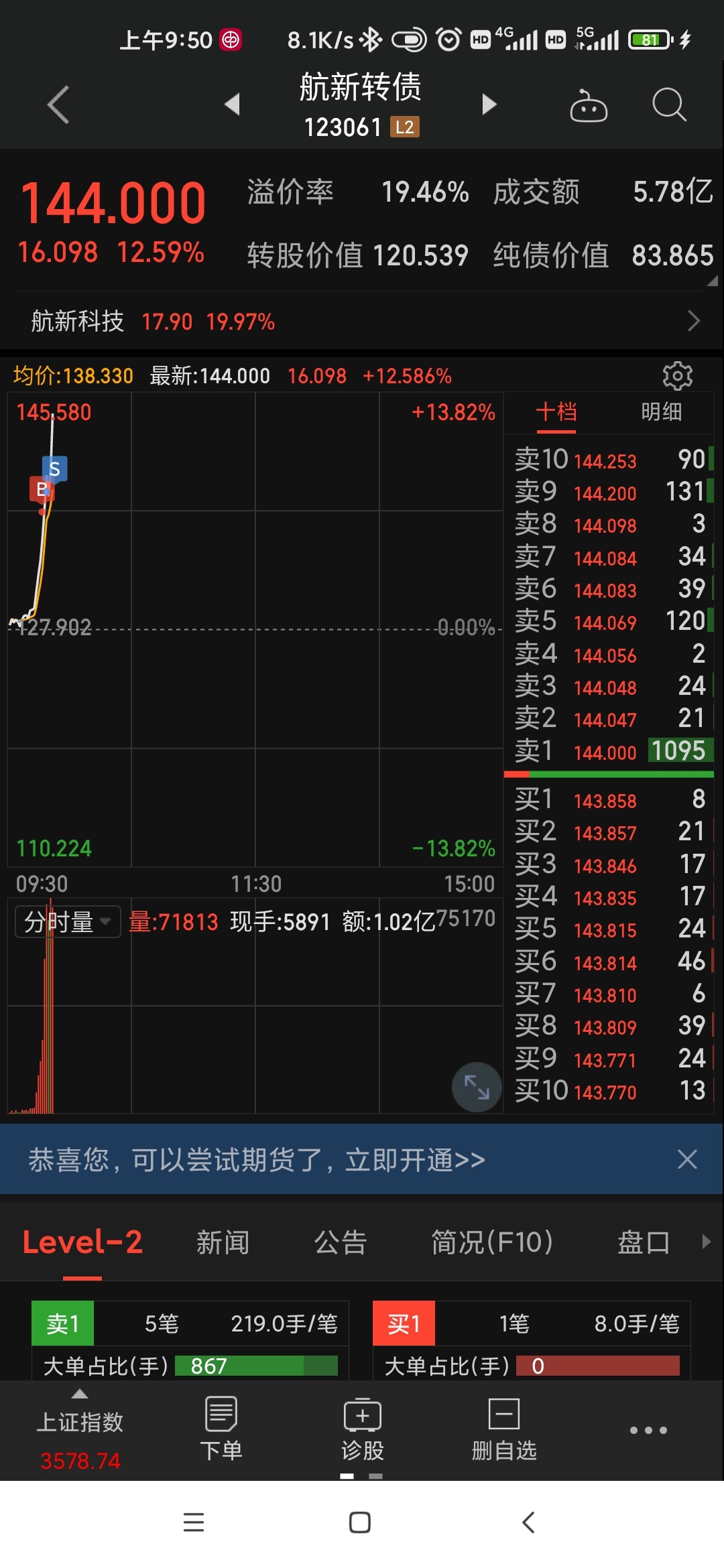Switch to the 新闻 tab
This screenshot has width=724, height=1568.
(x=223, y=1242)
